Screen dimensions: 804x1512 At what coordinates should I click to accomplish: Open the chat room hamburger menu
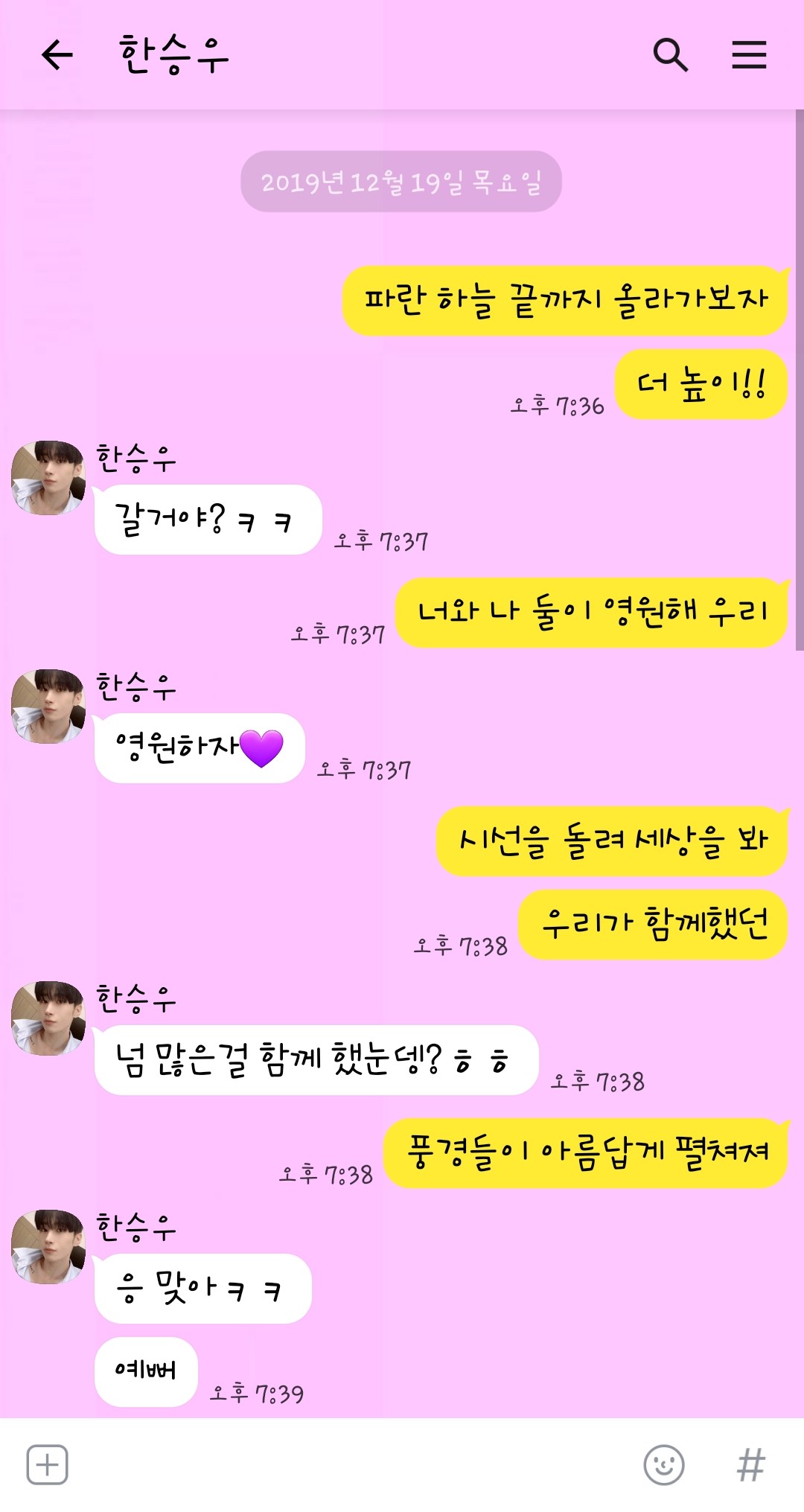[749, 55]
